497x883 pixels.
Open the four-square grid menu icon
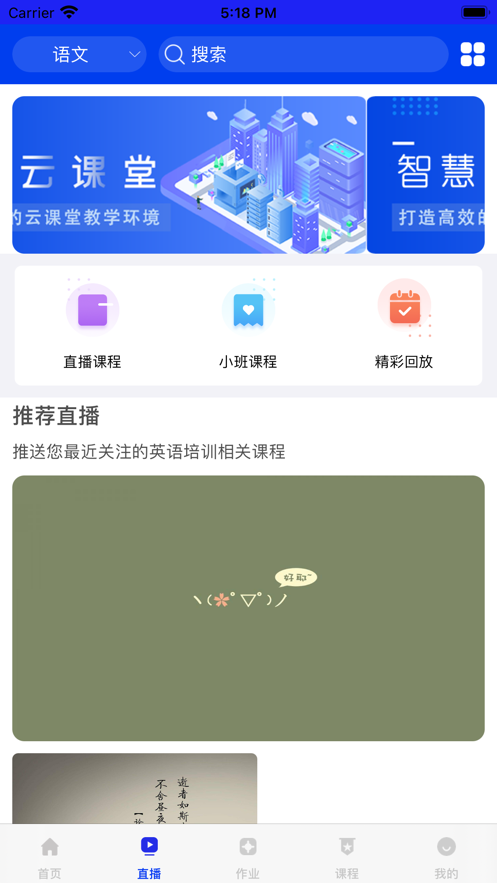coord(473,55)
